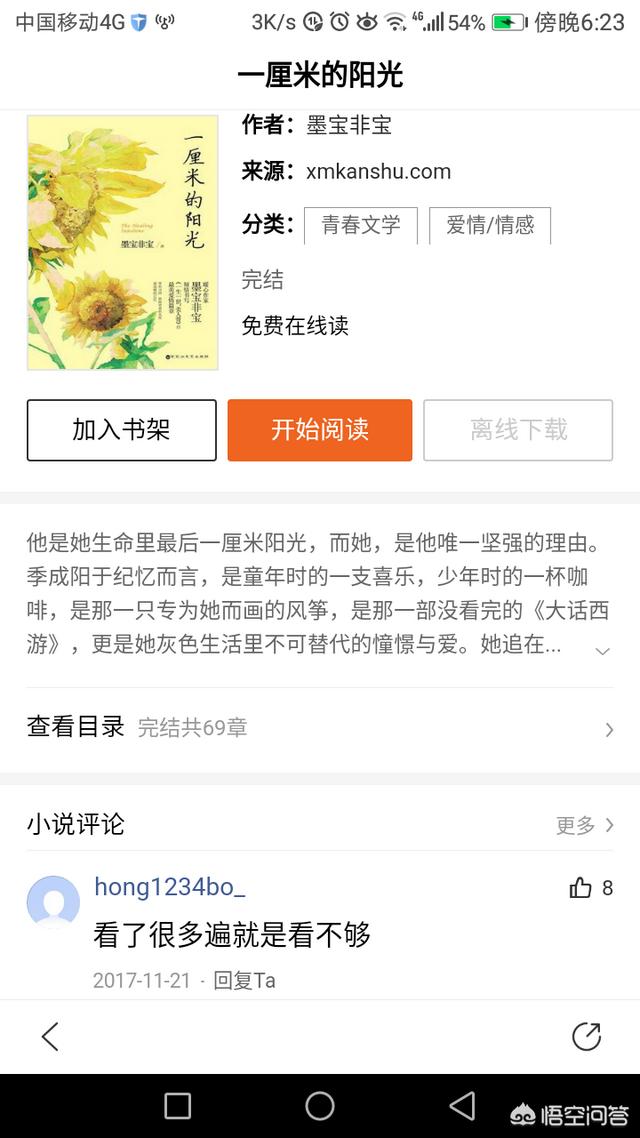Image resolution: width=640 pixels, height=1138 pixels.
Task: Tap the 离线下载 offline download button
Action: [x=518, y=430]
